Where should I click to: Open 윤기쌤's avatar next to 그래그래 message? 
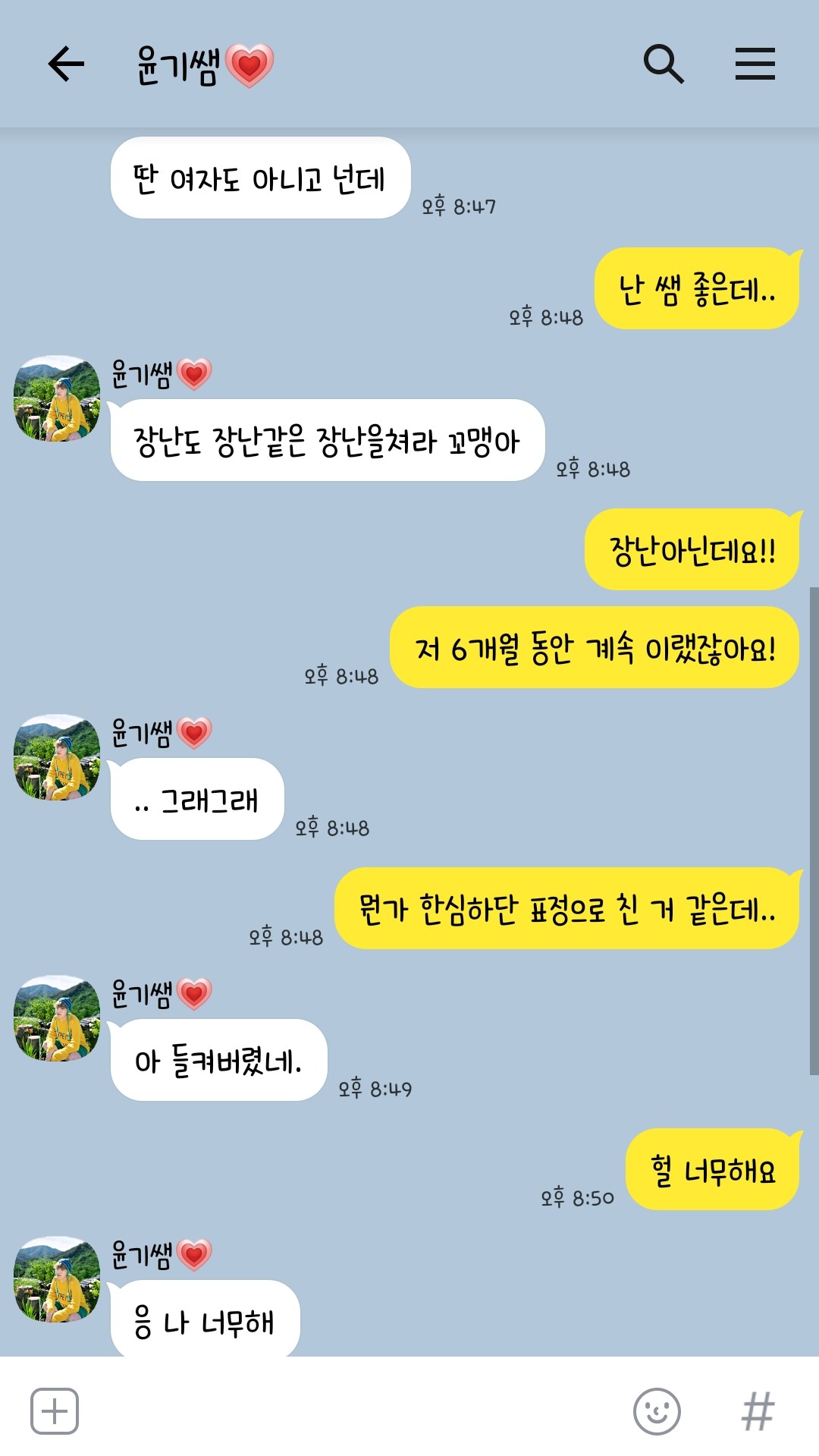tap(57, 757)
